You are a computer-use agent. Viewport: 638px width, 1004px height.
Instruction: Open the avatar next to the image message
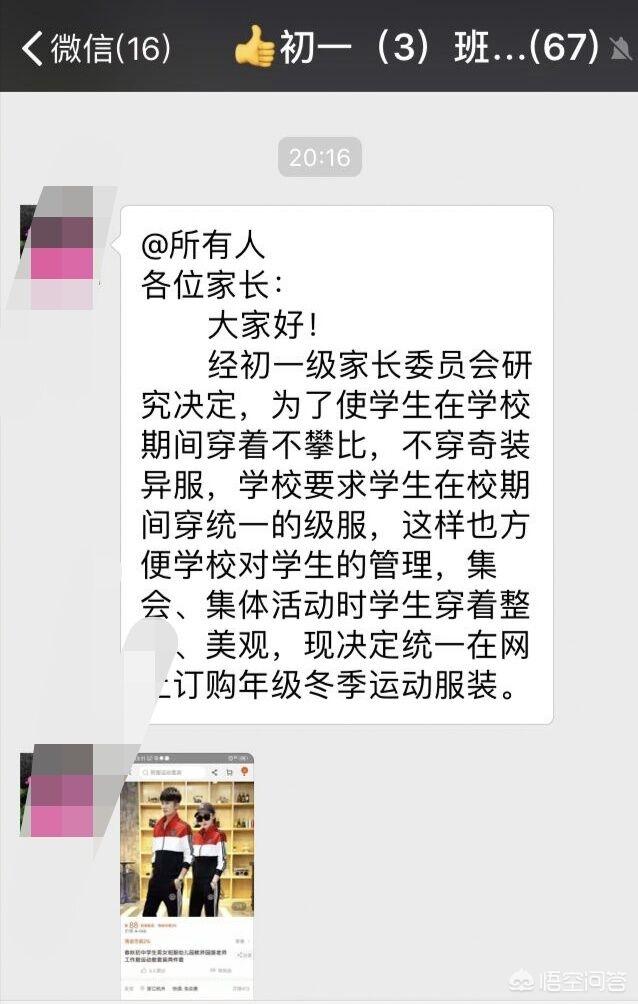(62, 790)
